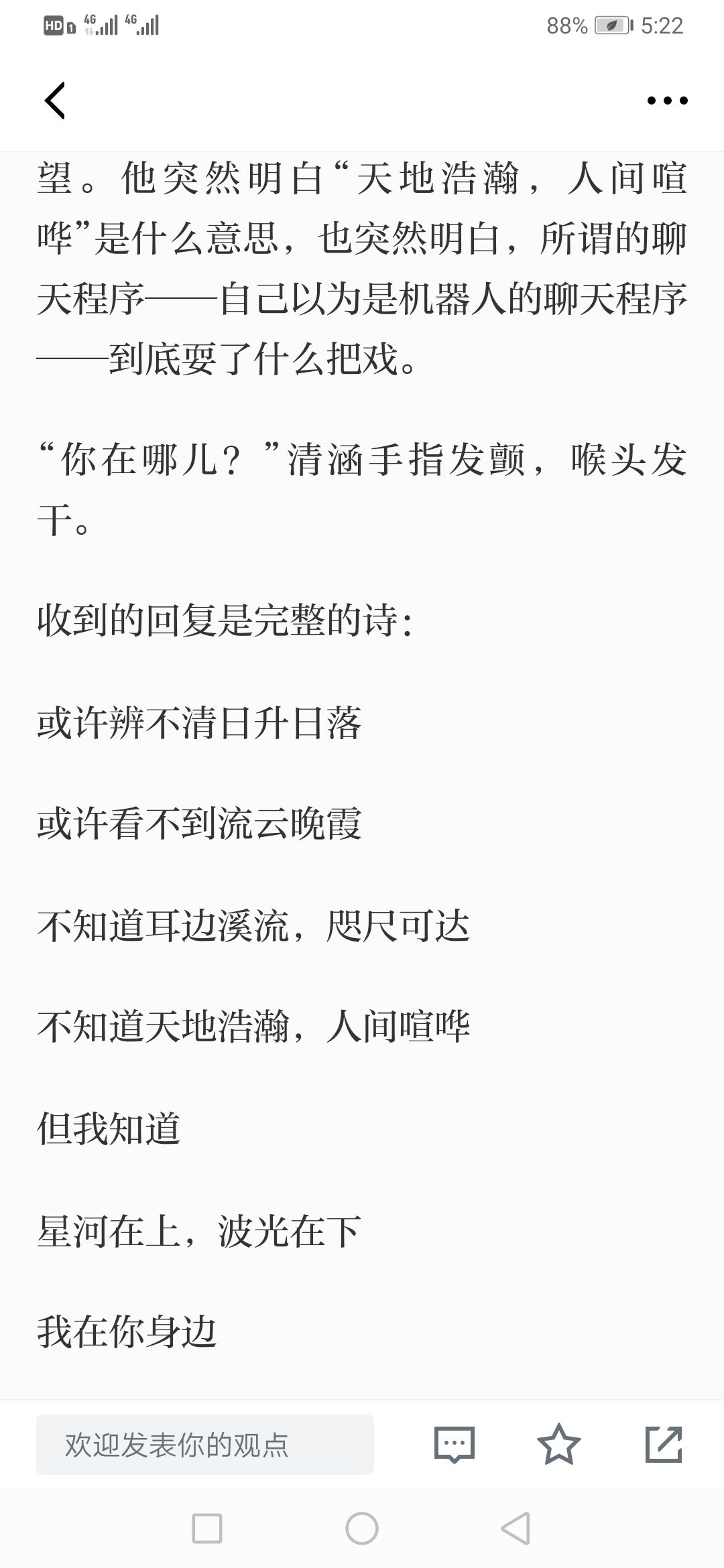The width and height of the screenshot is (724, 1568).
Task: Favorite this article with the star icon
Action: (559, 1445)
